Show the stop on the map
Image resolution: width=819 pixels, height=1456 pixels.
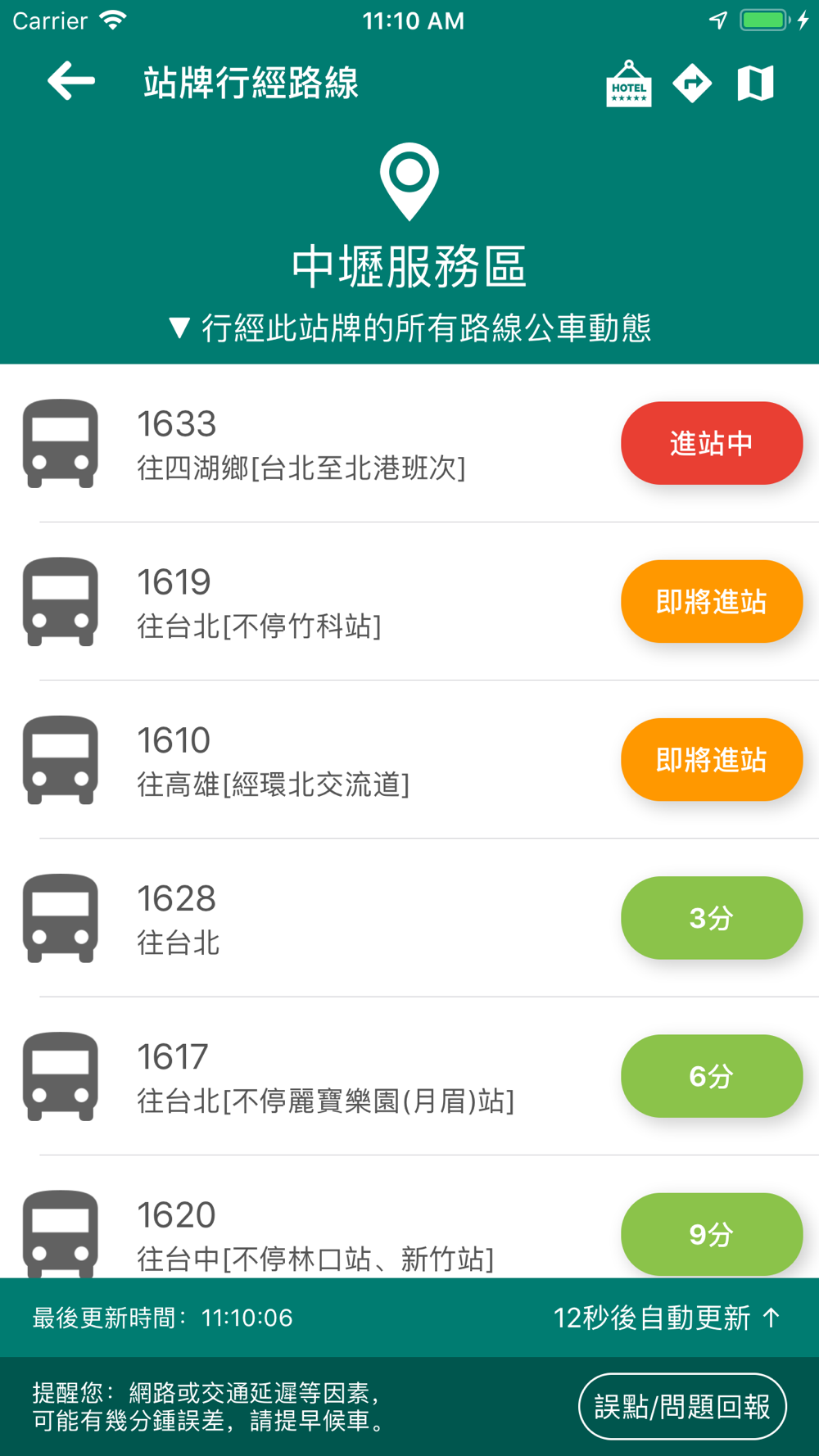click(x=755, y=84)
